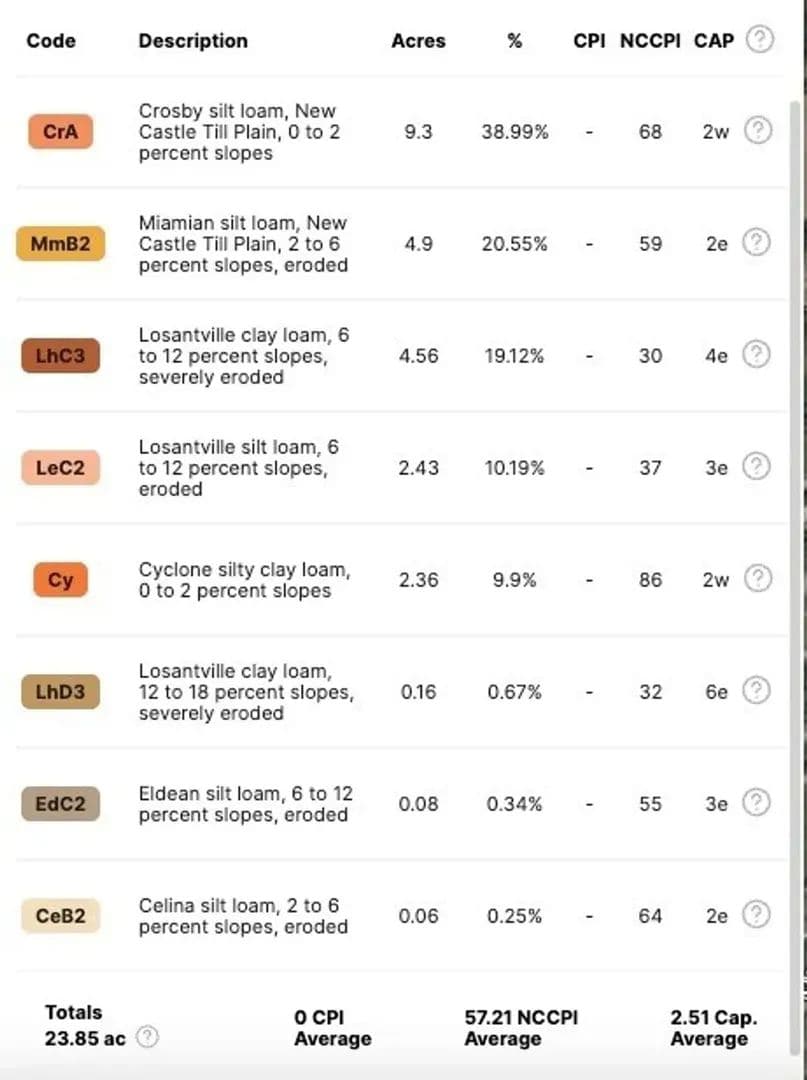807x1080 pixels.
Task: Show help for LhD3 soil row
Action: point(758,691)
